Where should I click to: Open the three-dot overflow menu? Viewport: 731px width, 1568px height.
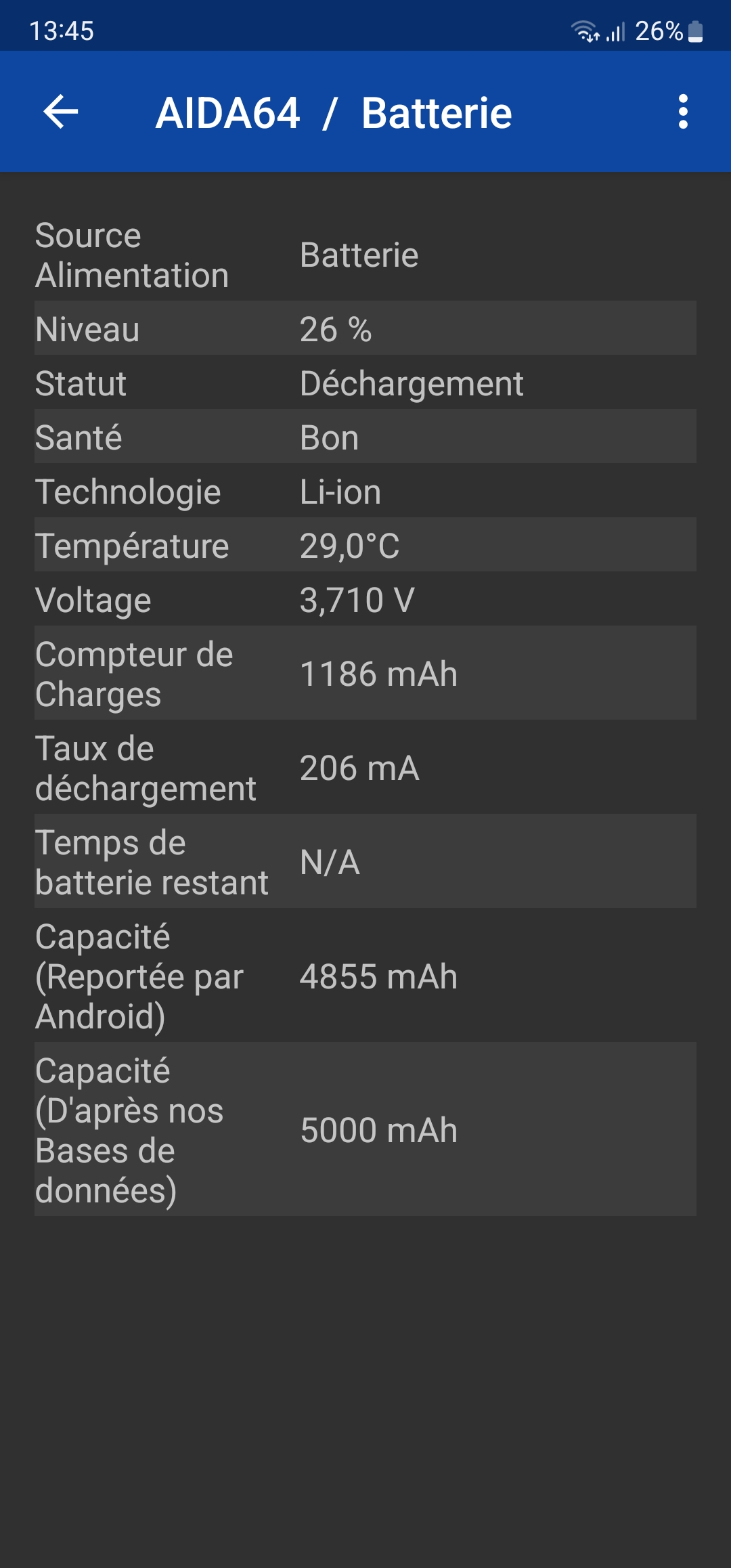click(x=683, y=112)
